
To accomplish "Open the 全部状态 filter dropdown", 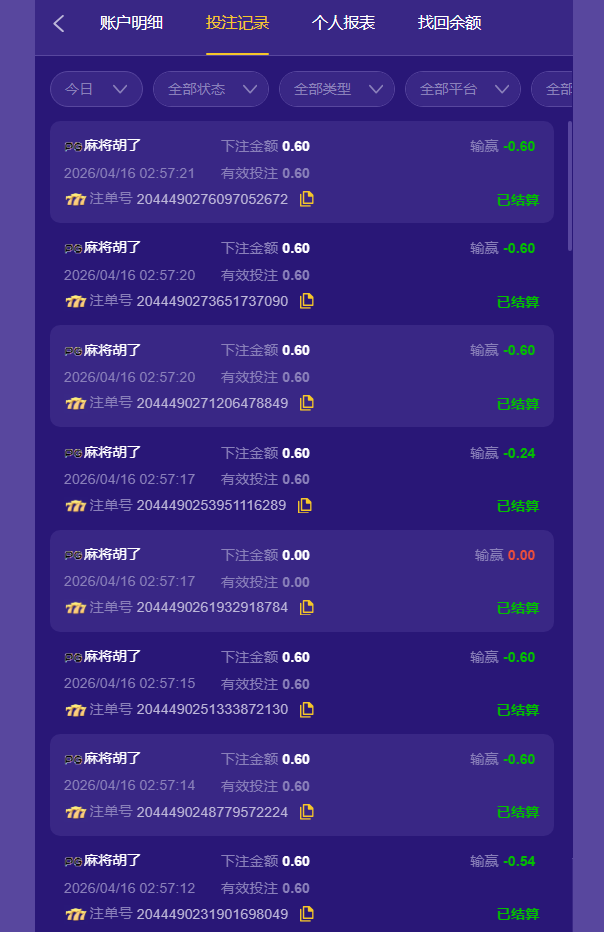I will click(x=211, y=89).
